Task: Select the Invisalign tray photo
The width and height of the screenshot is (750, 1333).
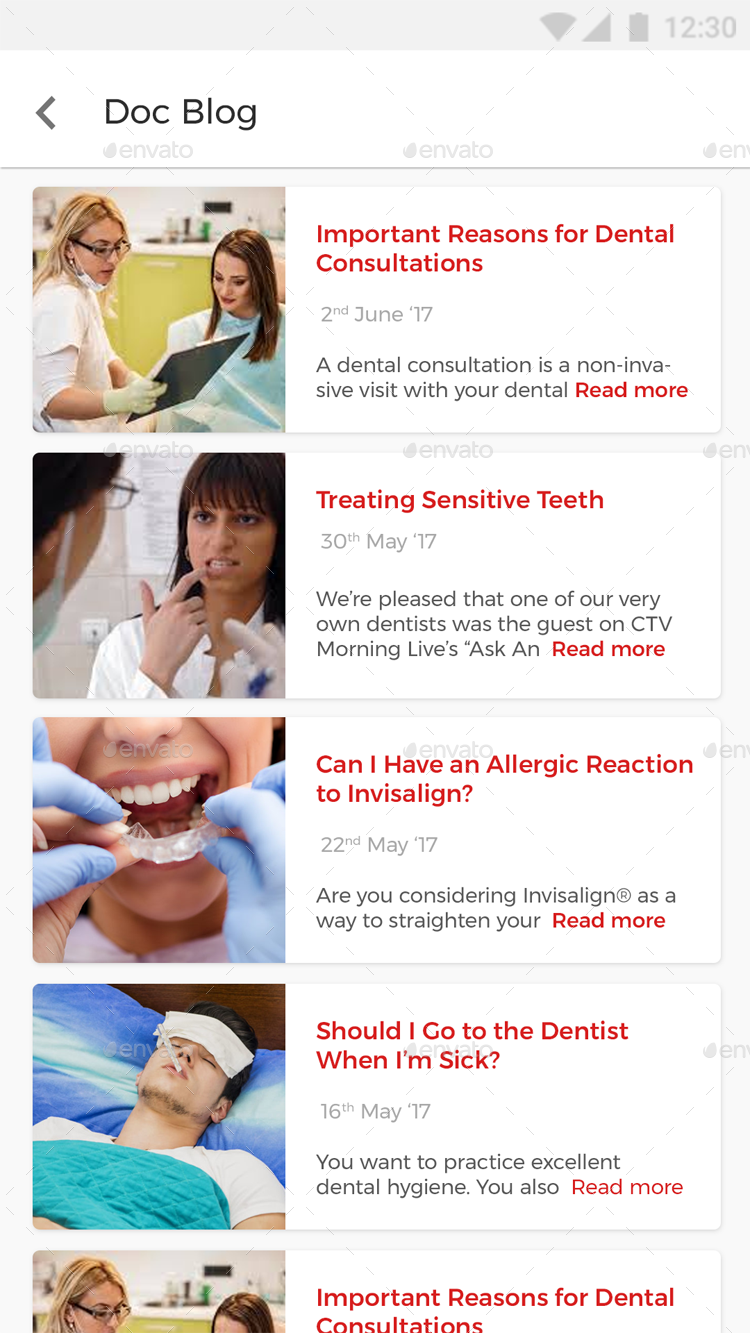Action: pos(158,839)
